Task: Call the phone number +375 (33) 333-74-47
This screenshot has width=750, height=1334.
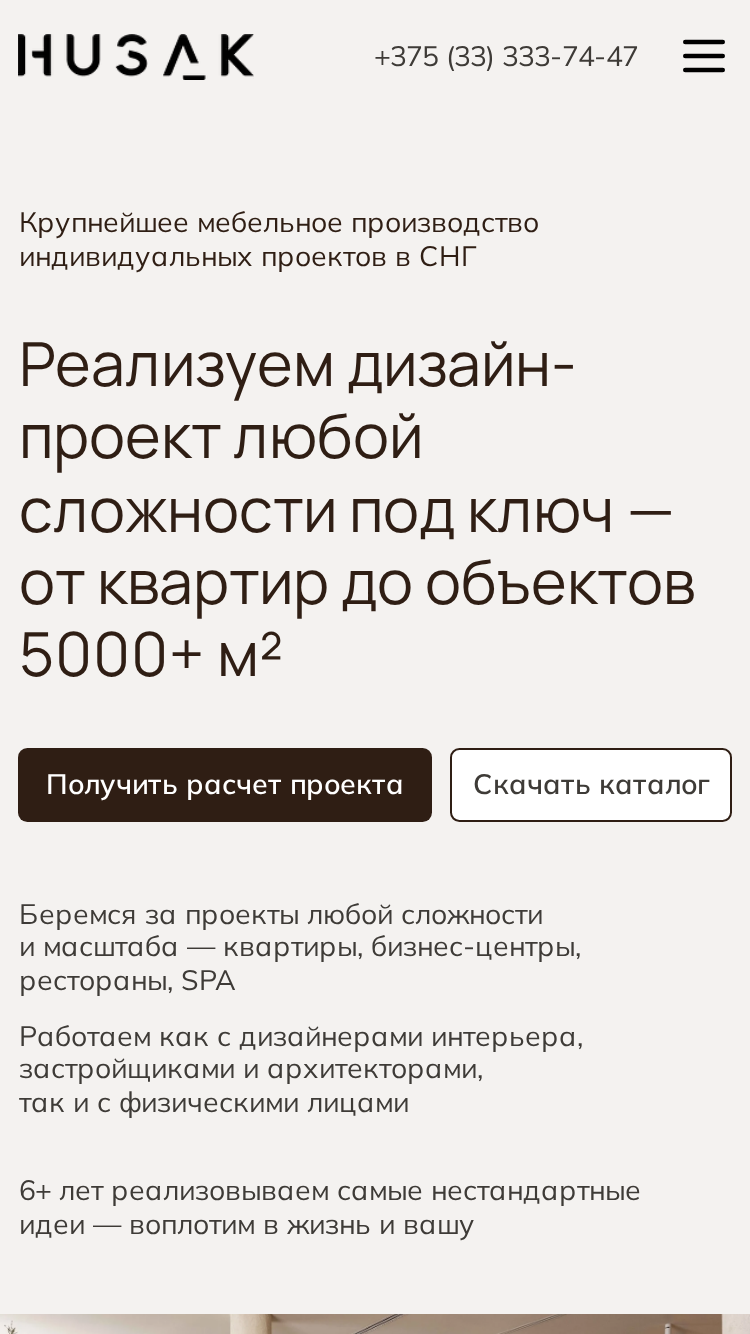Action: point(506,56)
